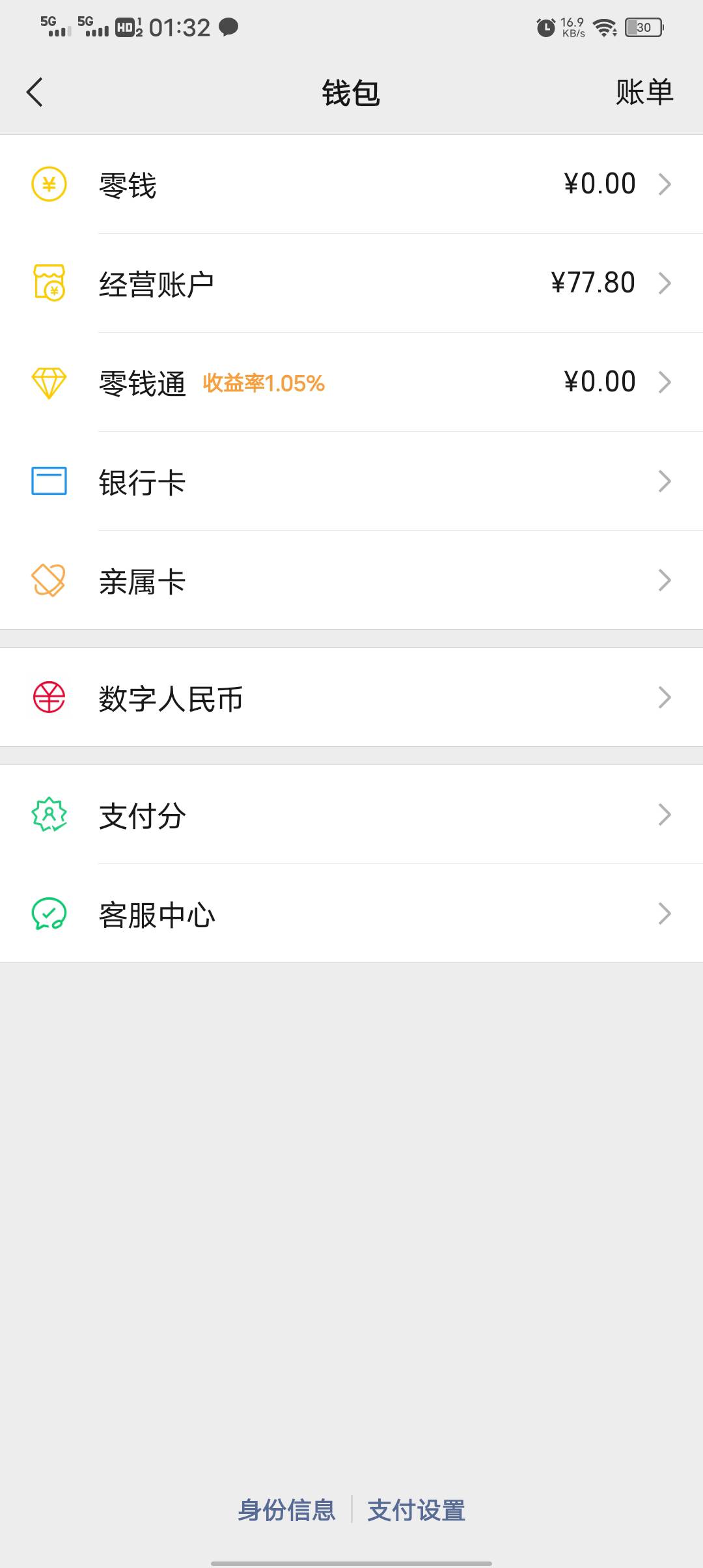Tap the 身份信息 link
The height and width of the screenshot is (1568, 703).
[286, 1510]
